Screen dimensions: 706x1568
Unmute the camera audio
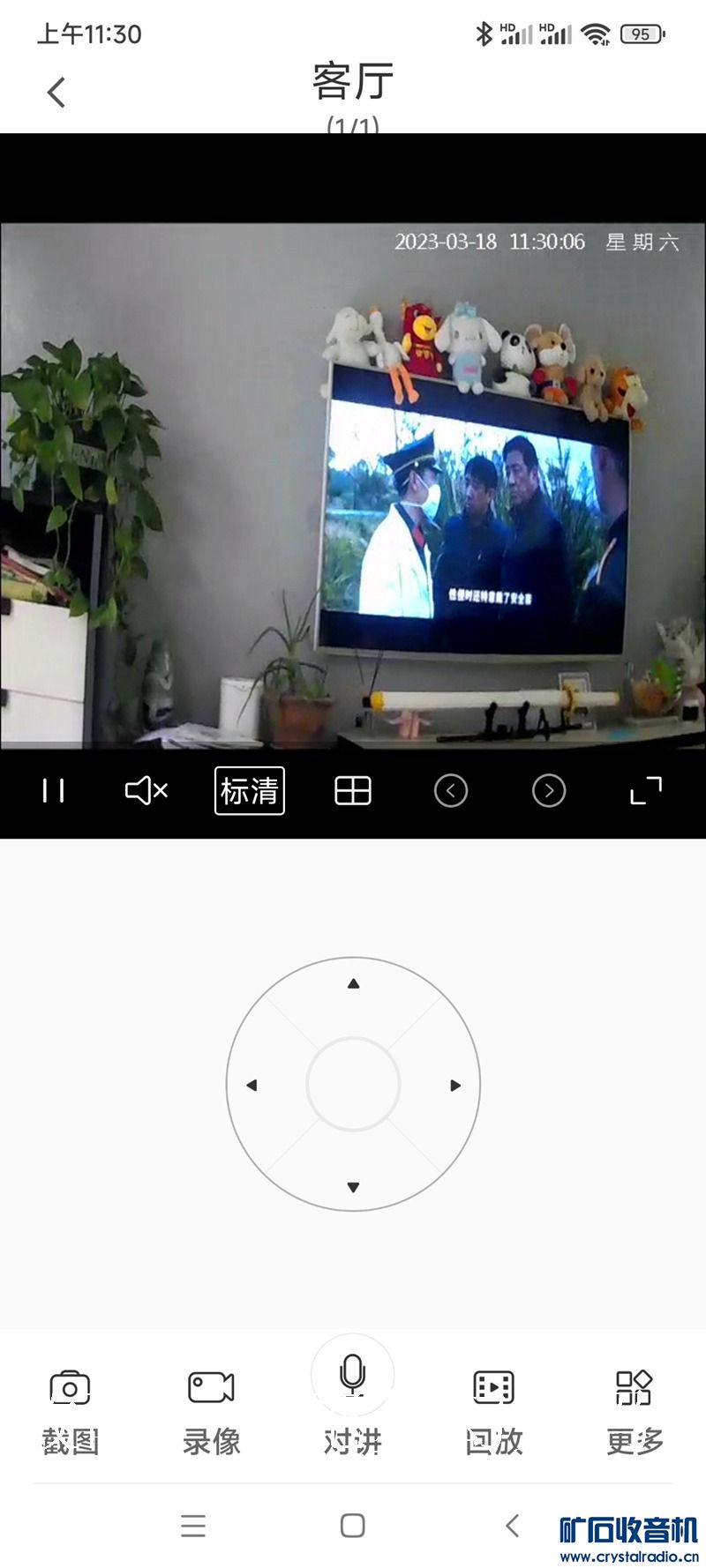click(146, 791)
